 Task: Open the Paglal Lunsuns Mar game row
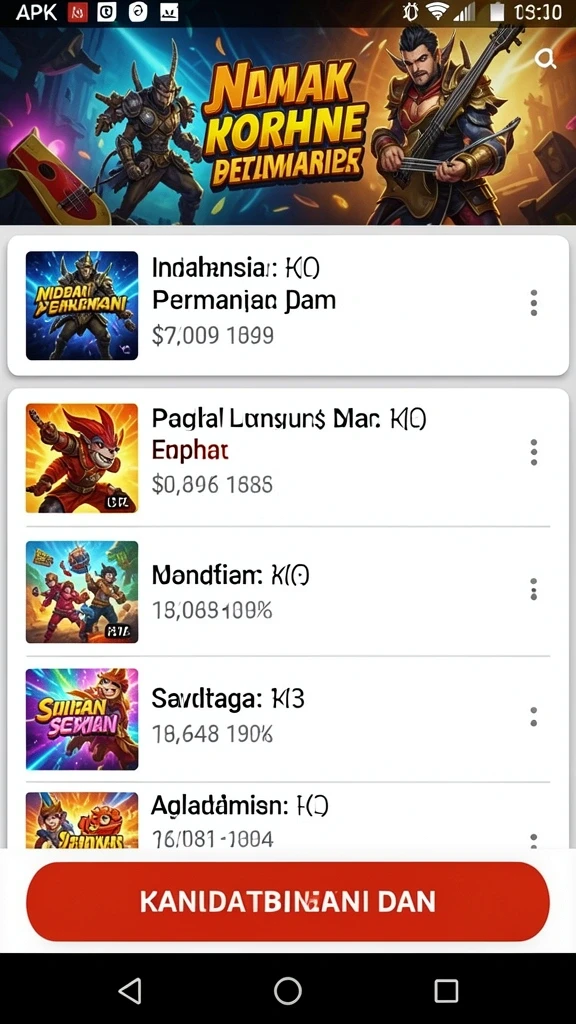point(288,458)
